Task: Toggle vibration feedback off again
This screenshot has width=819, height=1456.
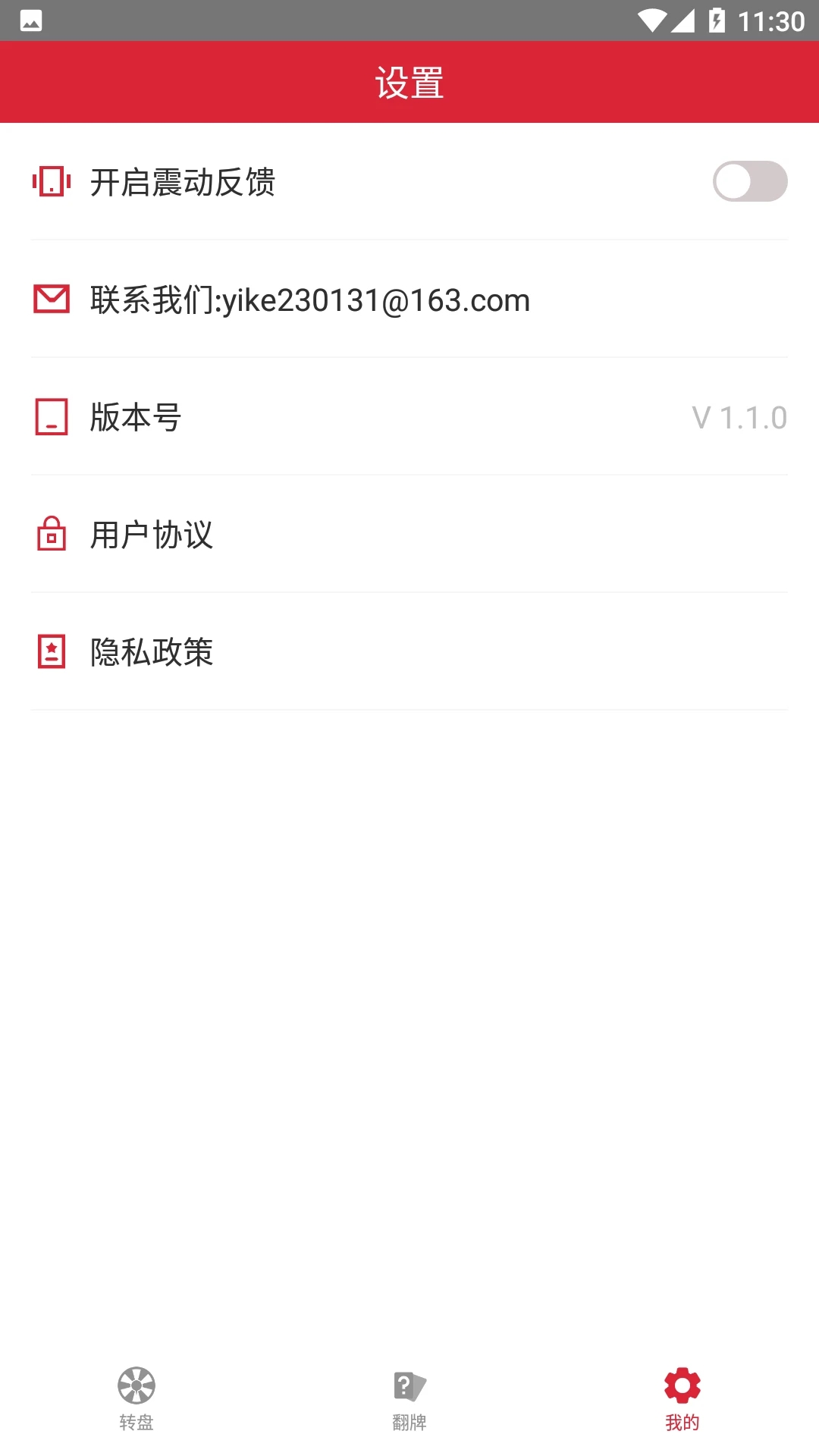Action: point(751,182)
